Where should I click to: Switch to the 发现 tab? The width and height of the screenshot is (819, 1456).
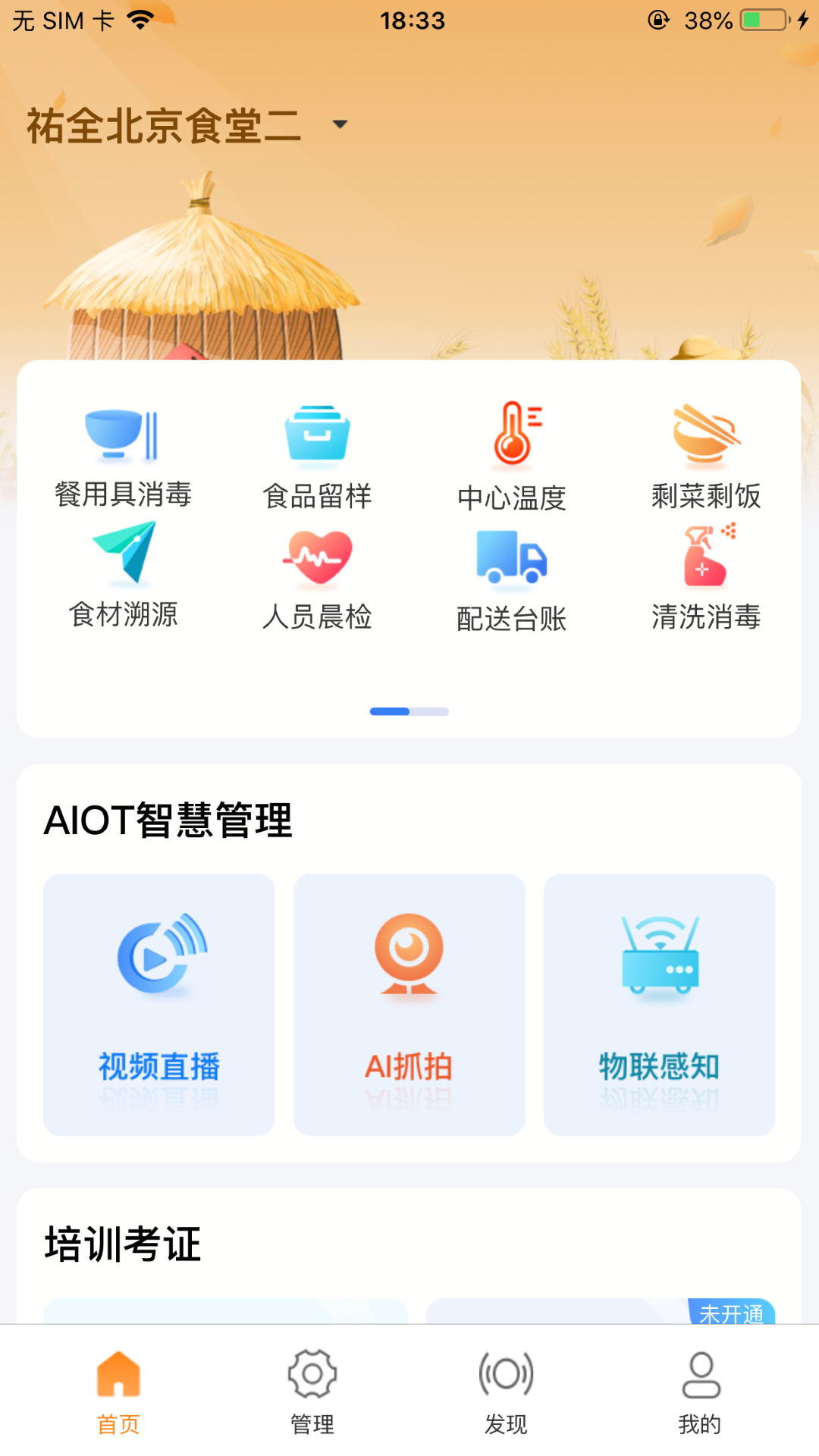[x=506, y=1391]
